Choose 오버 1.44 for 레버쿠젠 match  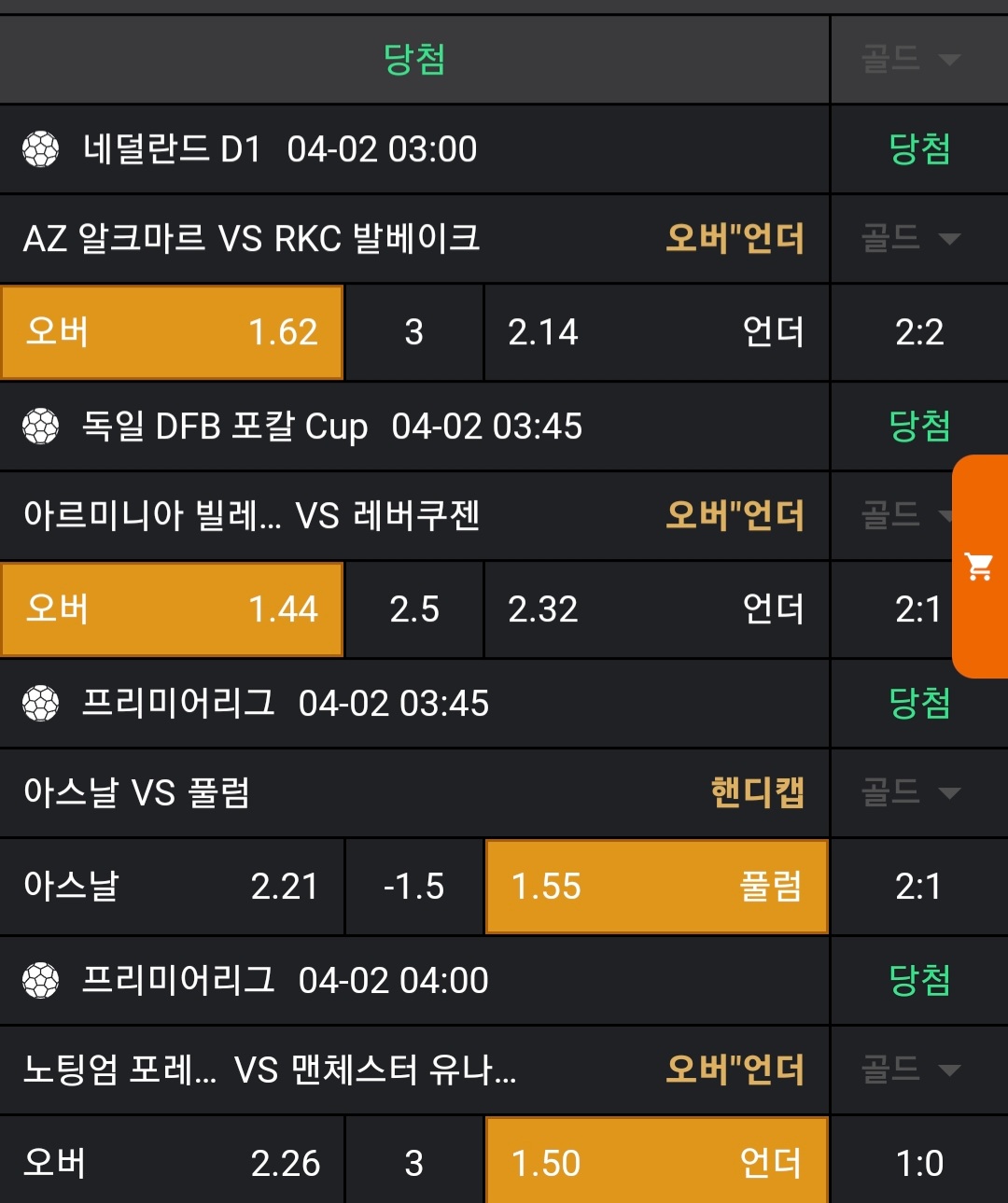pyautogui.click(x=172, y=609)
